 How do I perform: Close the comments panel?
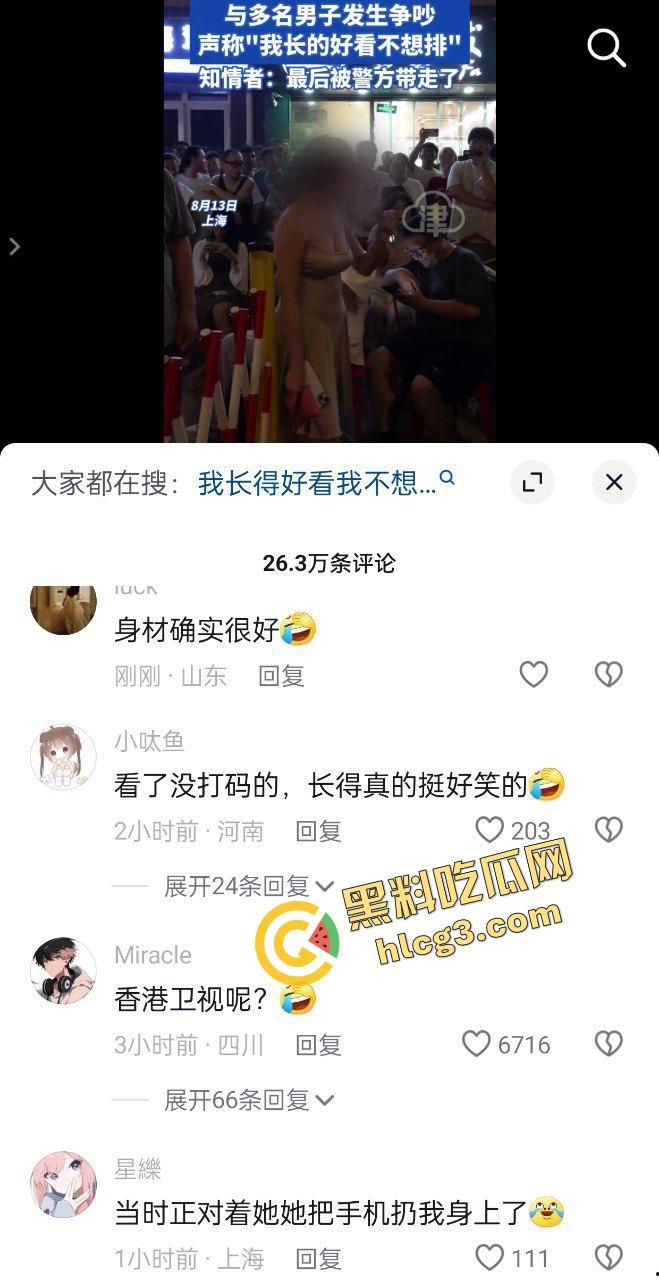[x=614, y=483]
